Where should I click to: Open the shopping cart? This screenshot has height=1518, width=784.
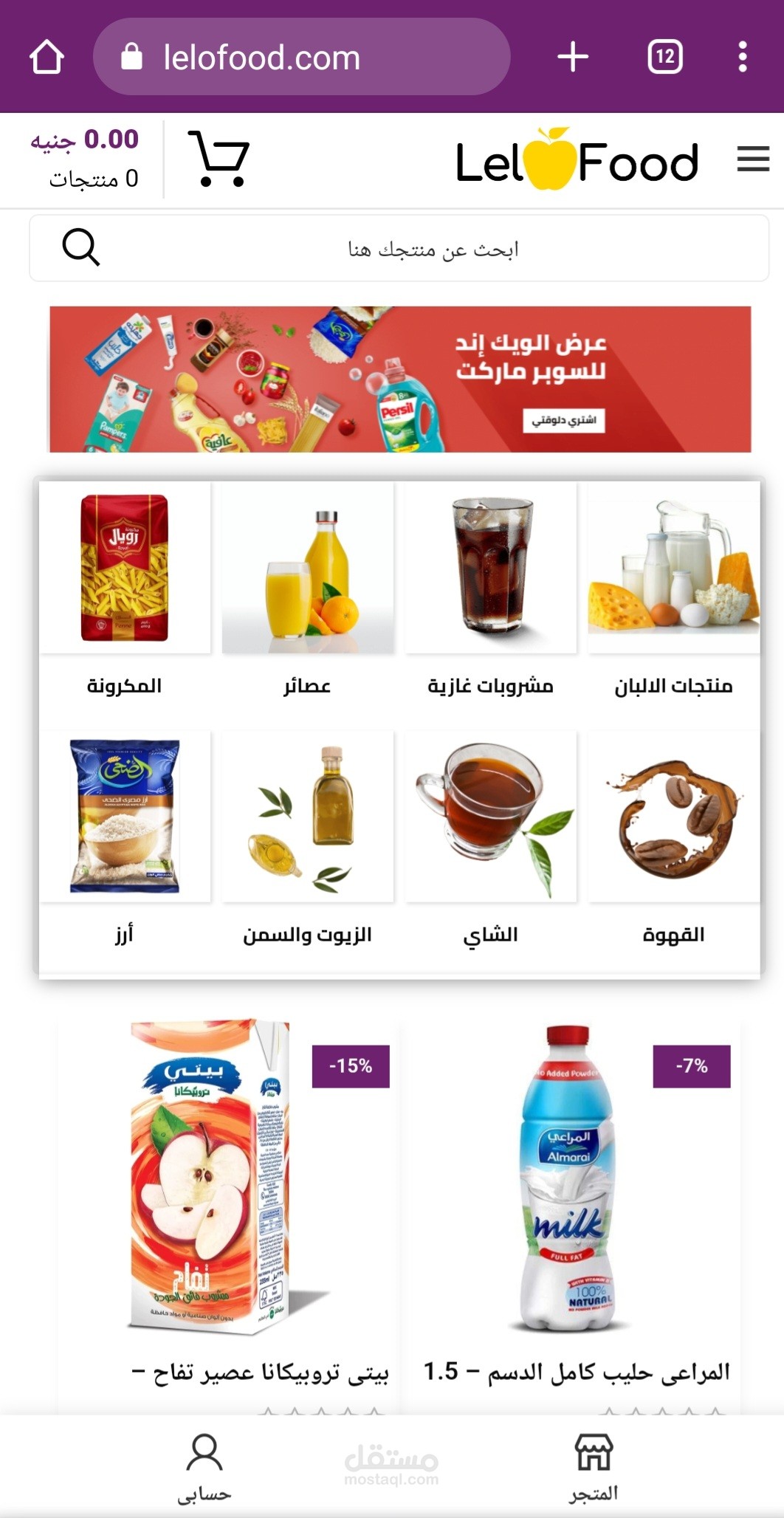point(219,159)
